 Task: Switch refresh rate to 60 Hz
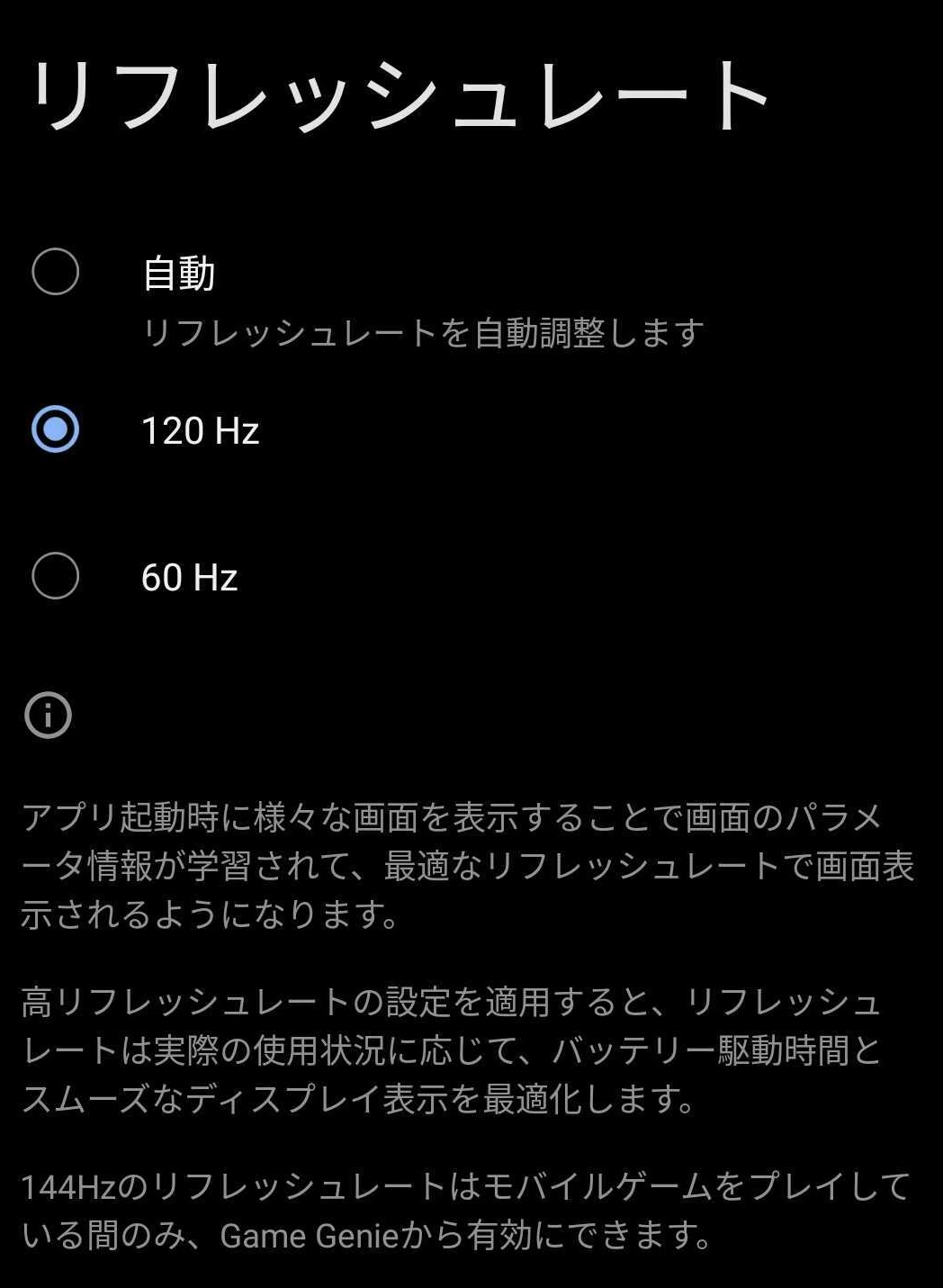click(56, 576)
